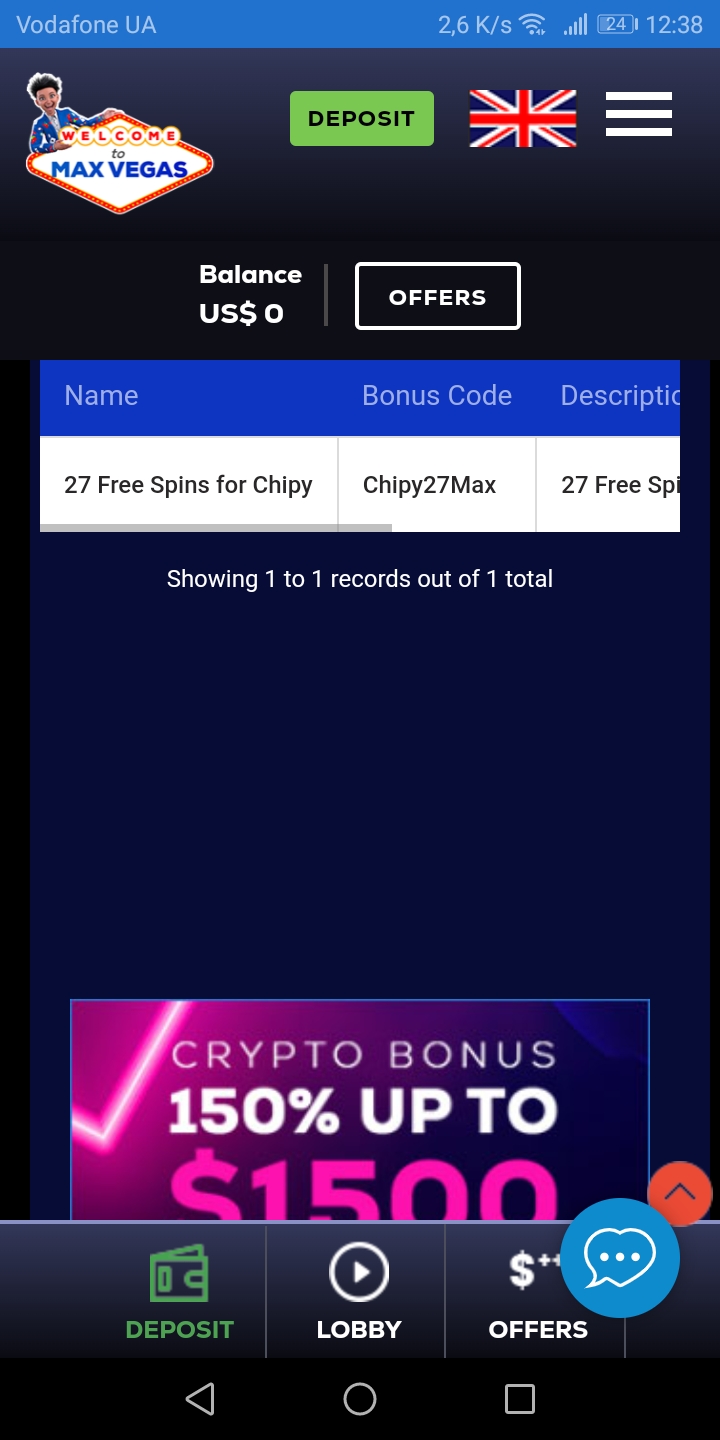Screen dimensions: 720x1440
Task: Open the live chat bubble
Action: pyautogui.click(x=619, y=1258)
